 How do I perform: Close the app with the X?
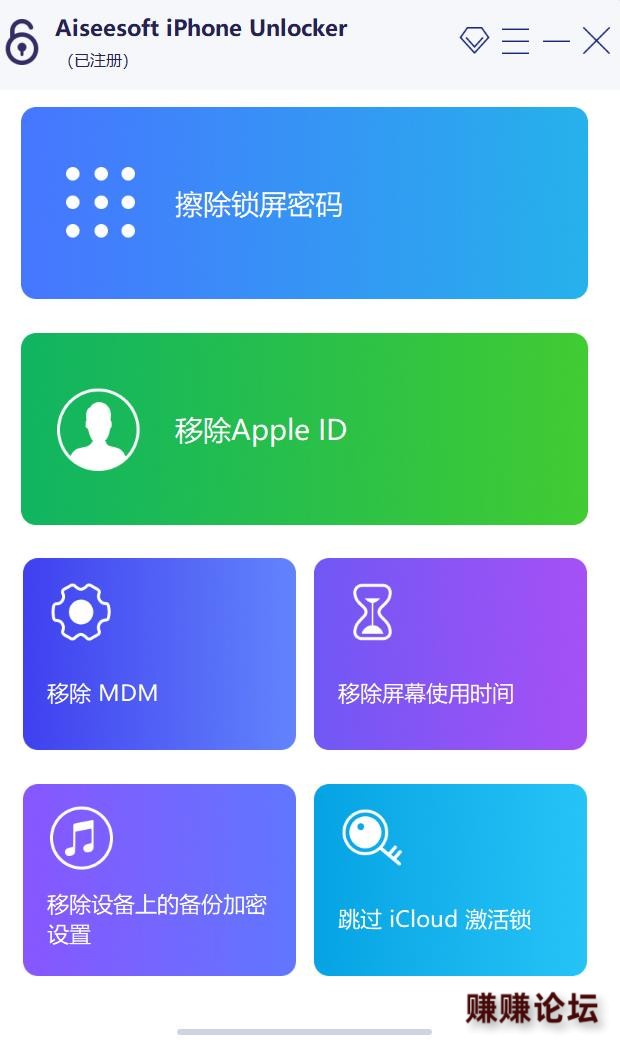tap(596, 40)
